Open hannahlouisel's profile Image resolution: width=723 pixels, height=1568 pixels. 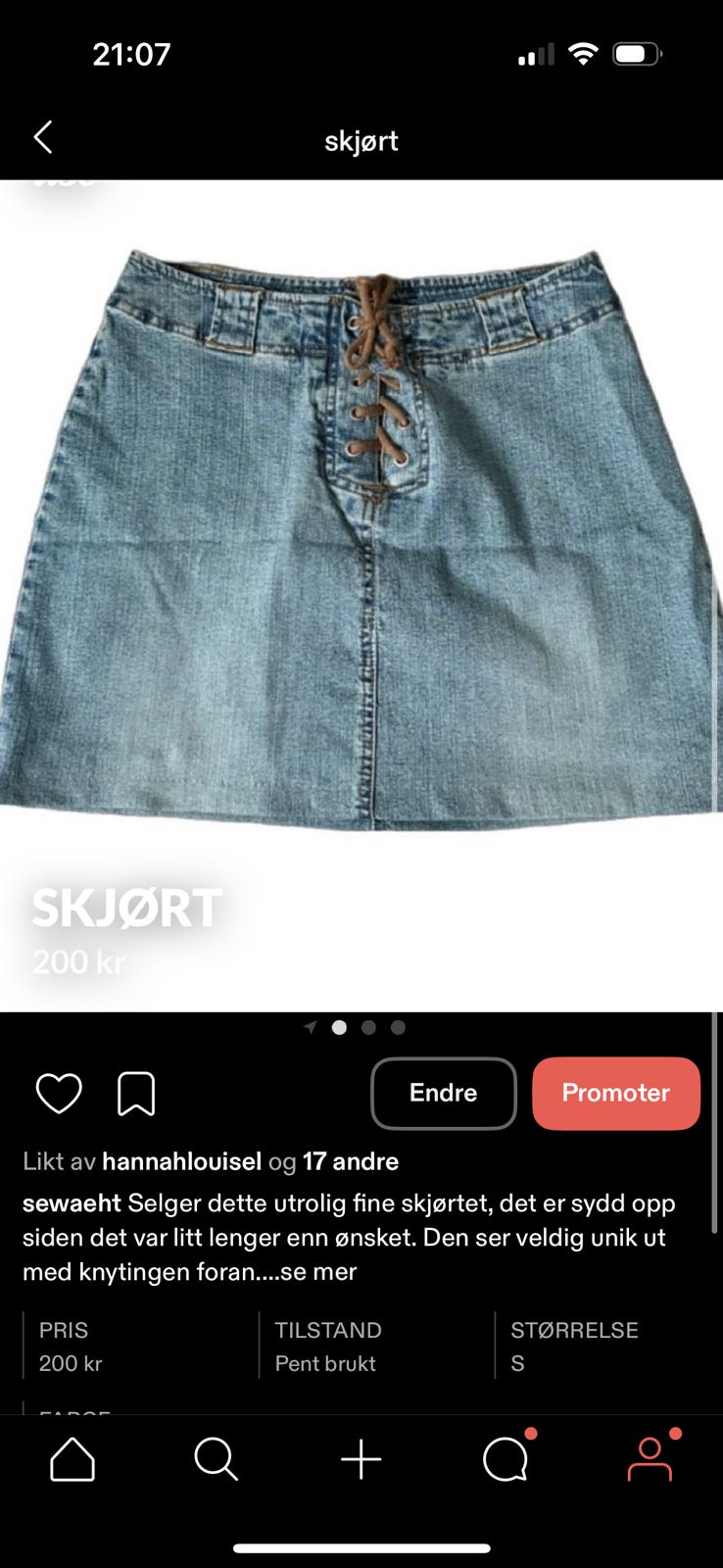[x=181, y=1161]
